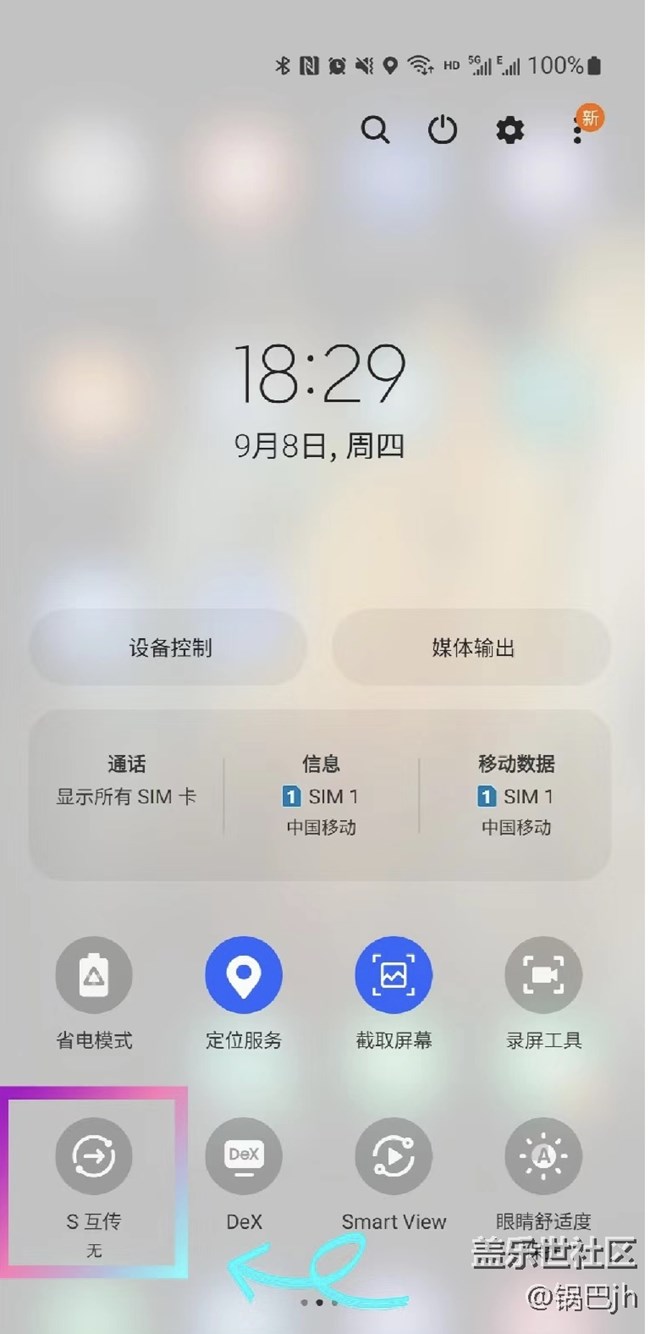Open the three-dot more options menu
The image size is (650, 1334).
578,131
